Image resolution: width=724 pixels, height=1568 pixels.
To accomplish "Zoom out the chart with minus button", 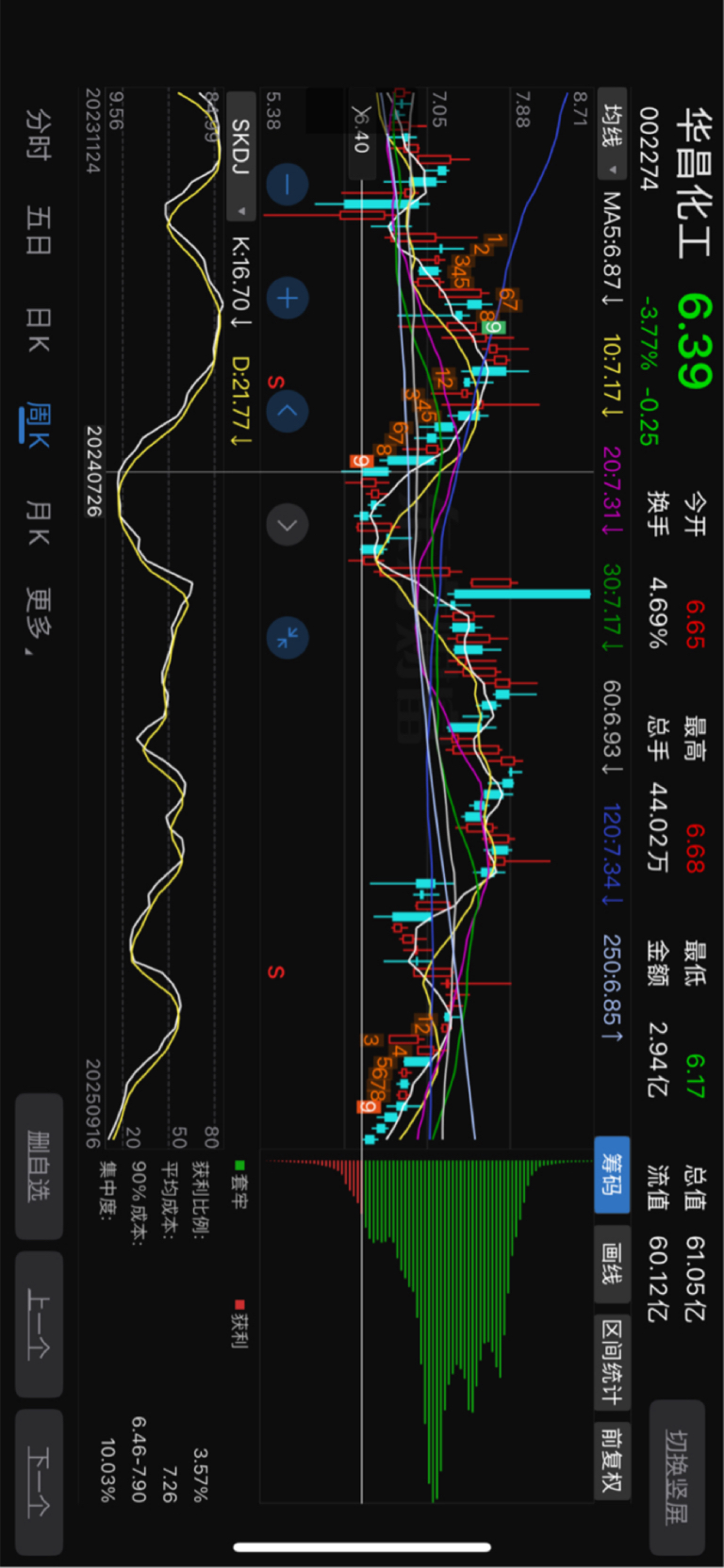I will 288,184.
